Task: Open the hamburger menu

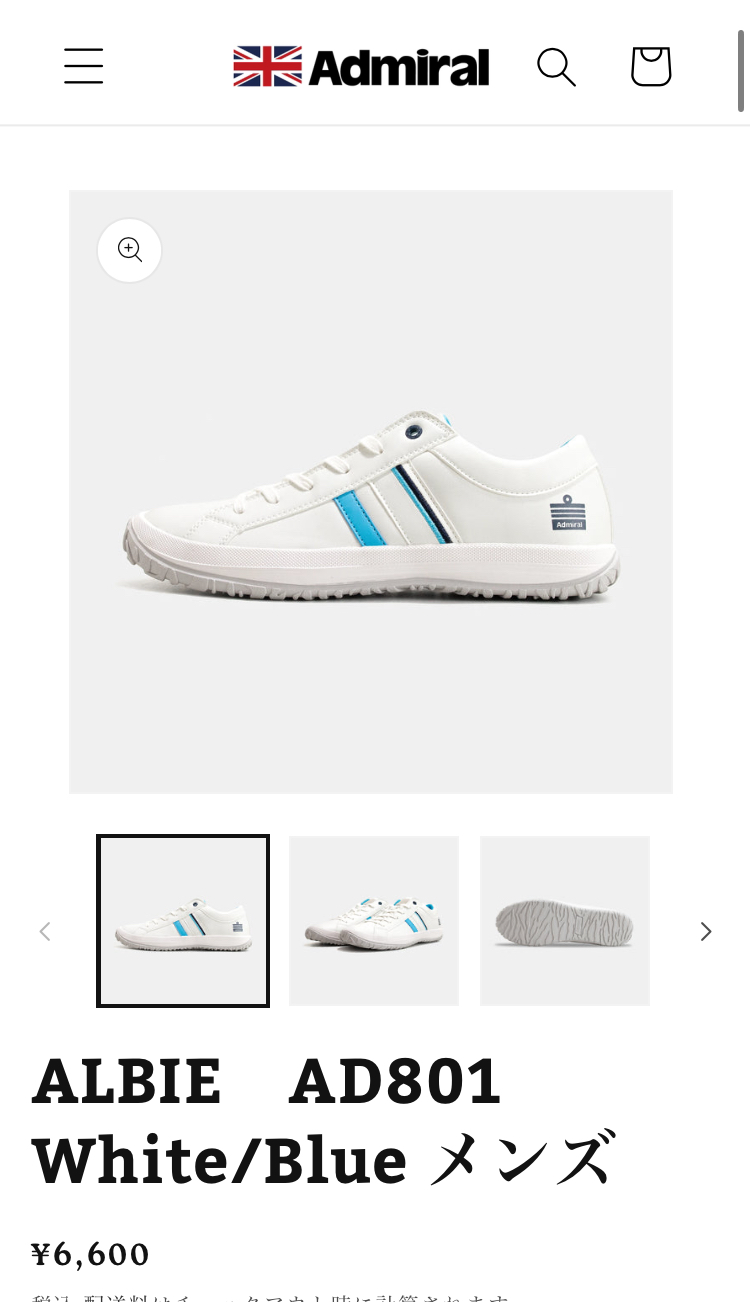Action: [84, 66]
